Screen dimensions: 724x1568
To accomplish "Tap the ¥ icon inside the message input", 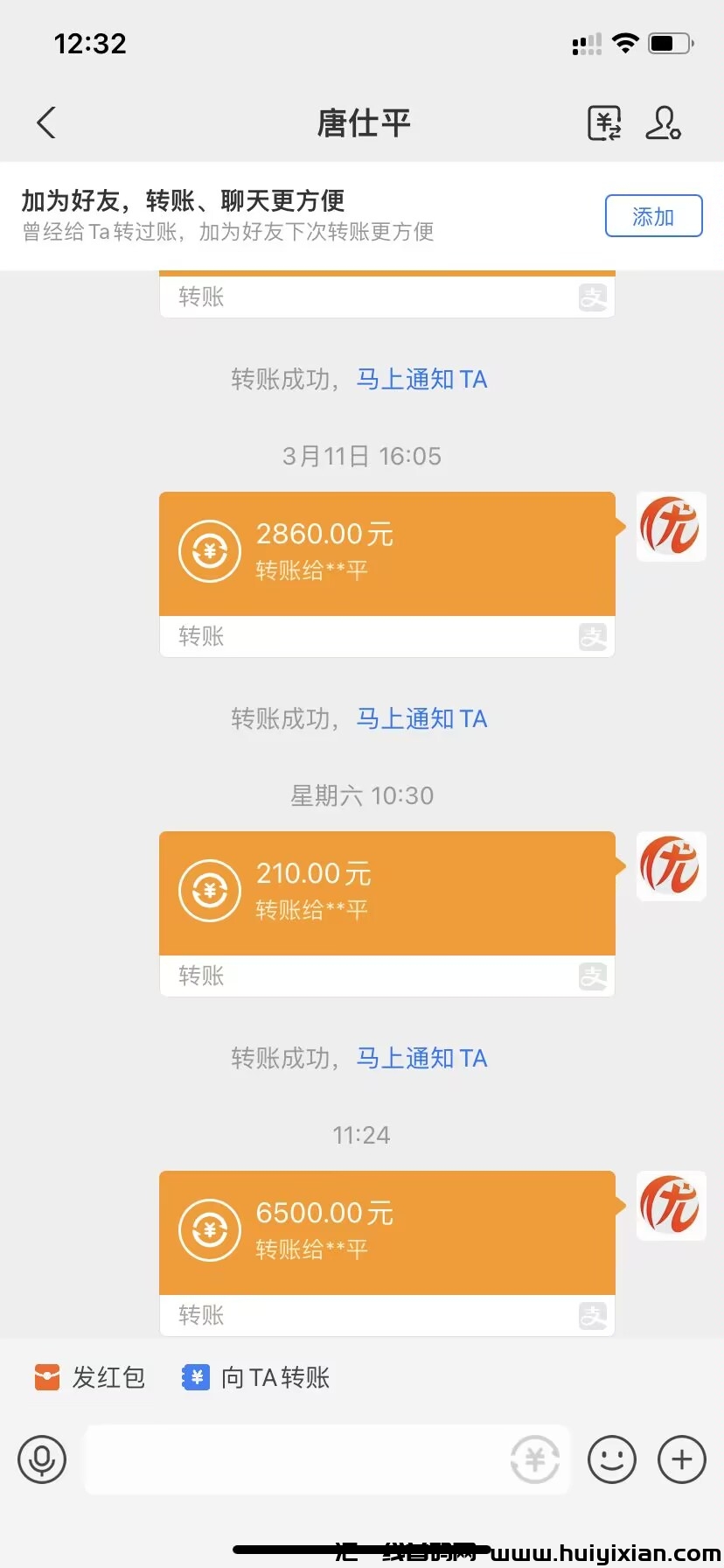I will 535,1459.
